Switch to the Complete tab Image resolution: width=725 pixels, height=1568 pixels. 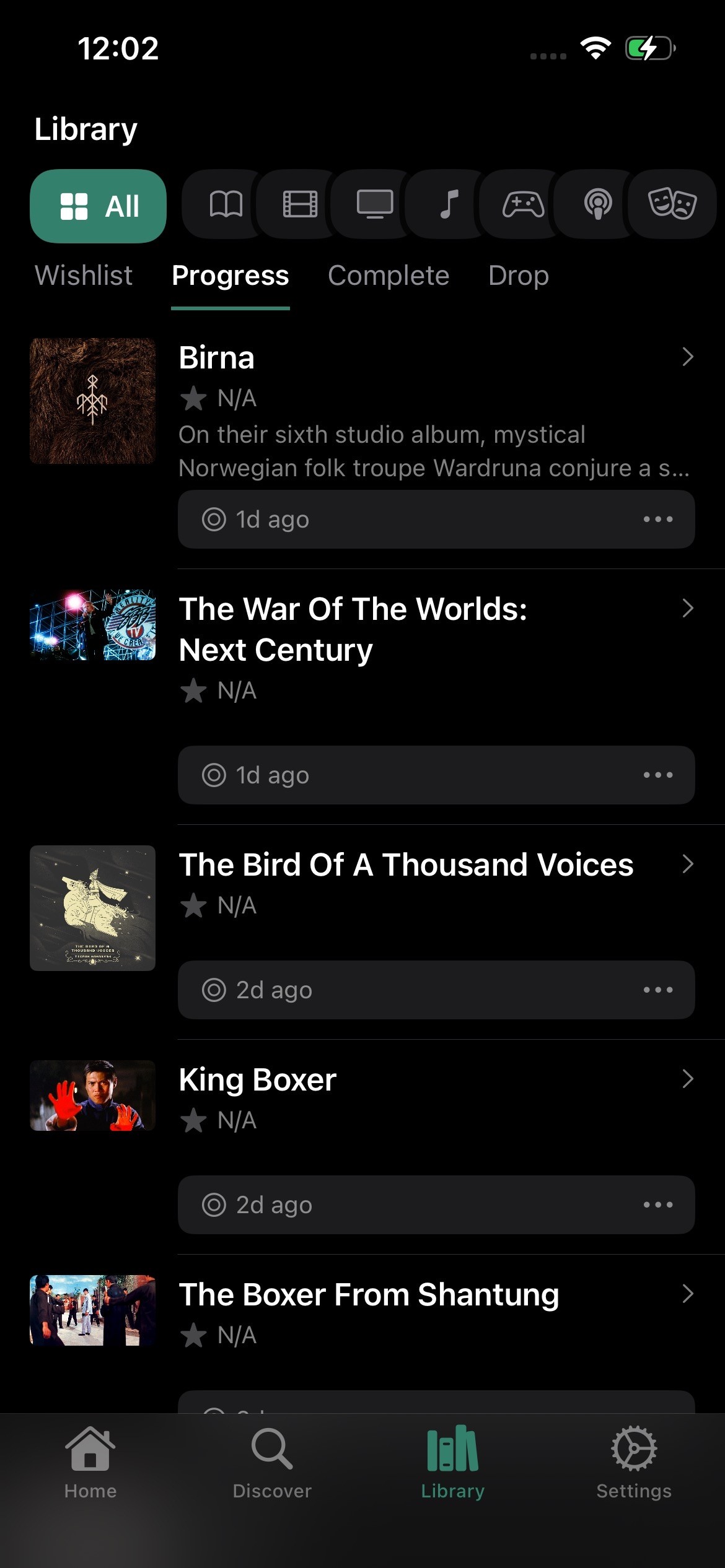click(x=388, y=276)
